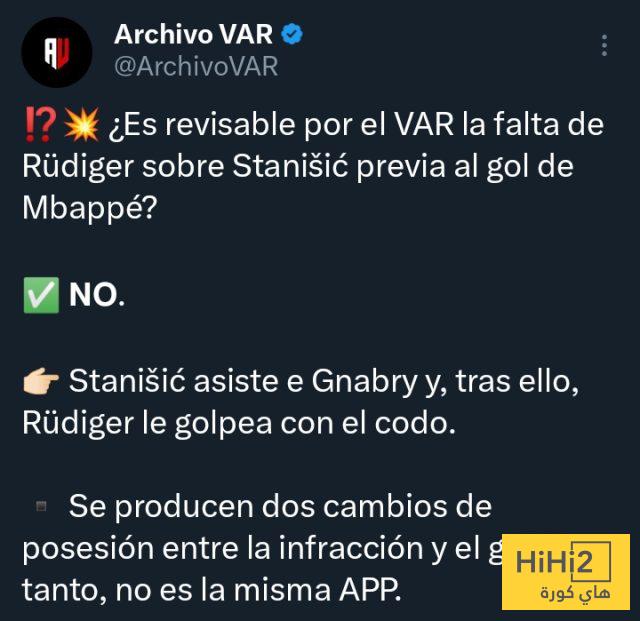Open Archivo VAR's profile picture
This screenshot has height=621, width=640.
point(56,52)
